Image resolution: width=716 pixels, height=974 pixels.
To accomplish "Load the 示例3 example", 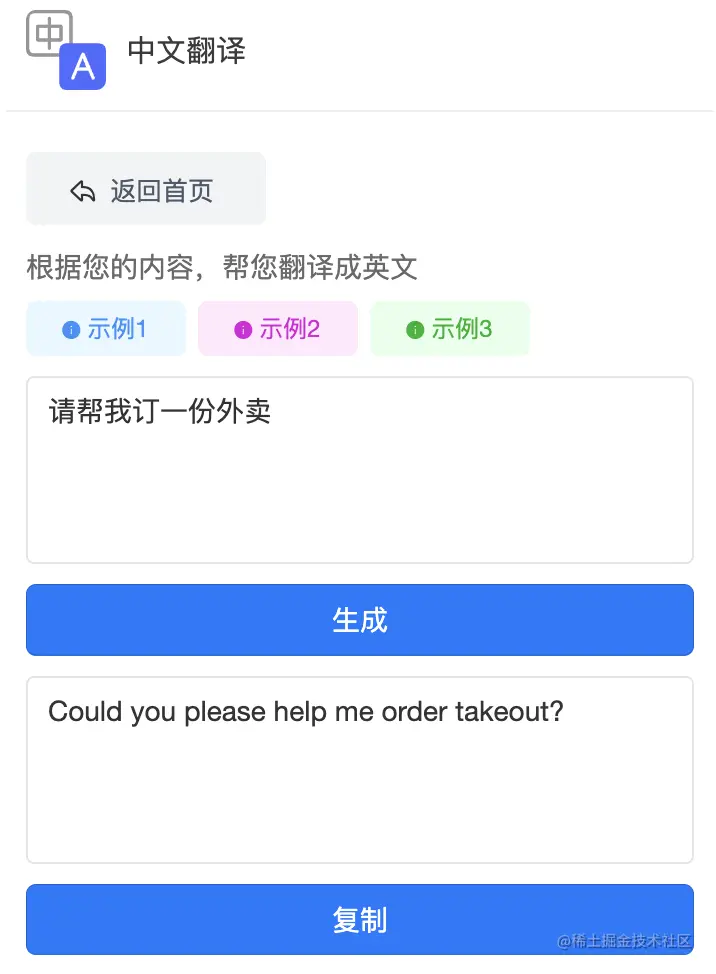I will click(x=450, y=329).
